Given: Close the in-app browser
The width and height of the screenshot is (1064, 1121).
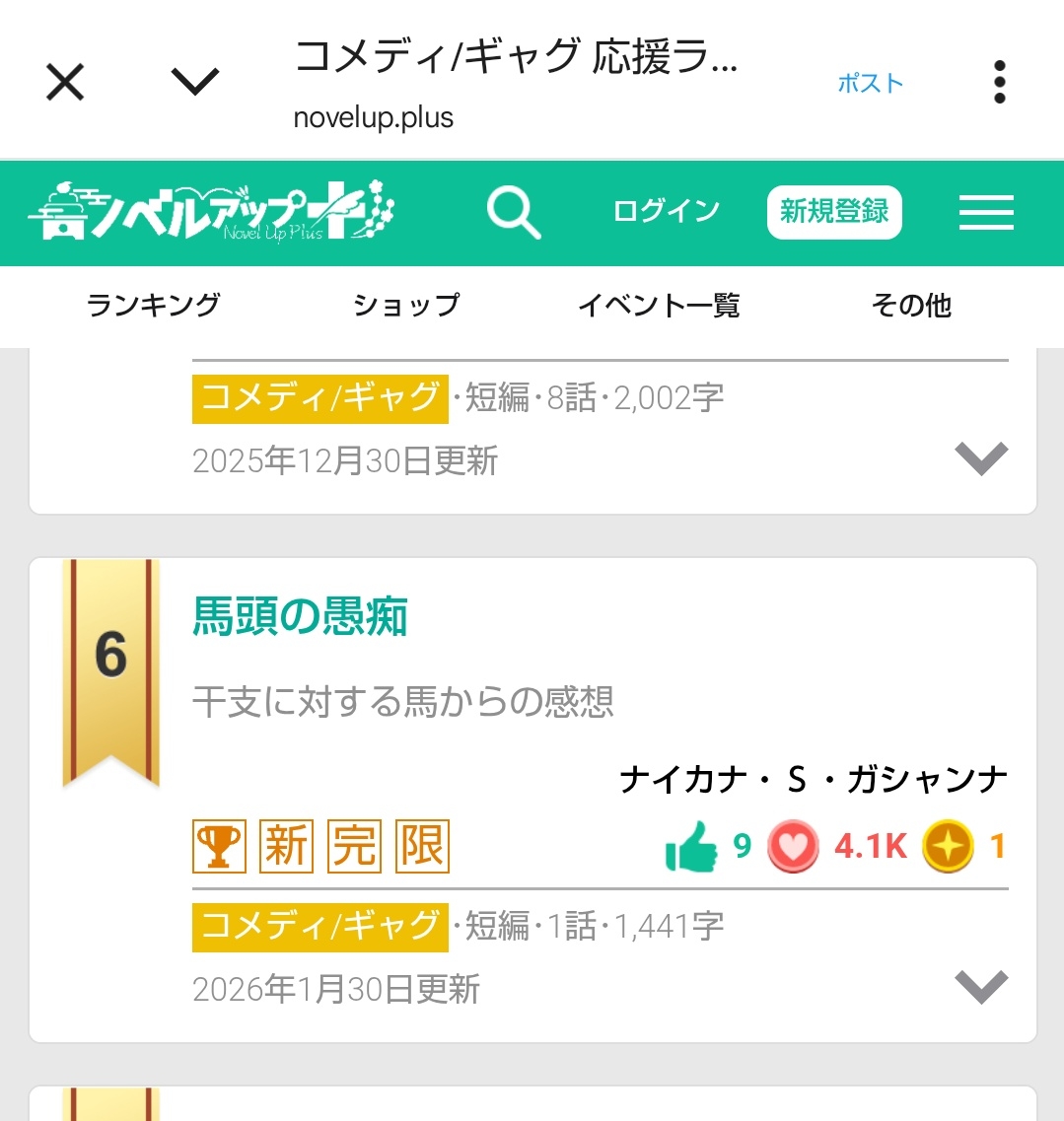Looking at the screenshot, I should pyautogui.click(x=65, y=82).
